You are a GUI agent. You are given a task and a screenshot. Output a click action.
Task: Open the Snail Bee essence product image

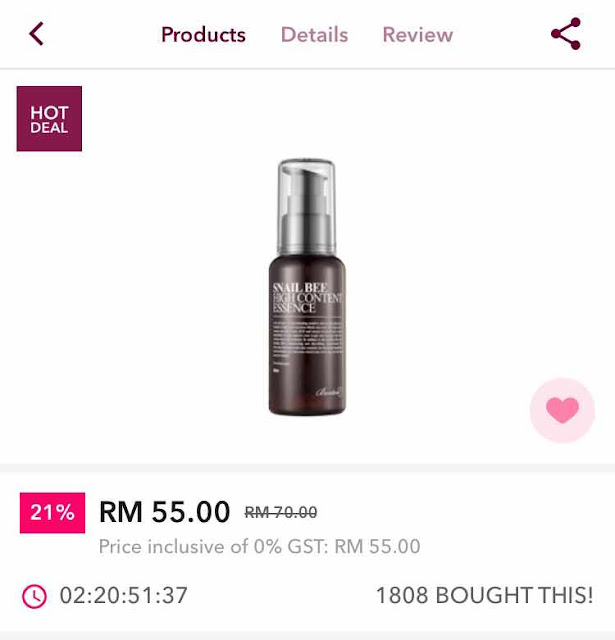point(307,290)
